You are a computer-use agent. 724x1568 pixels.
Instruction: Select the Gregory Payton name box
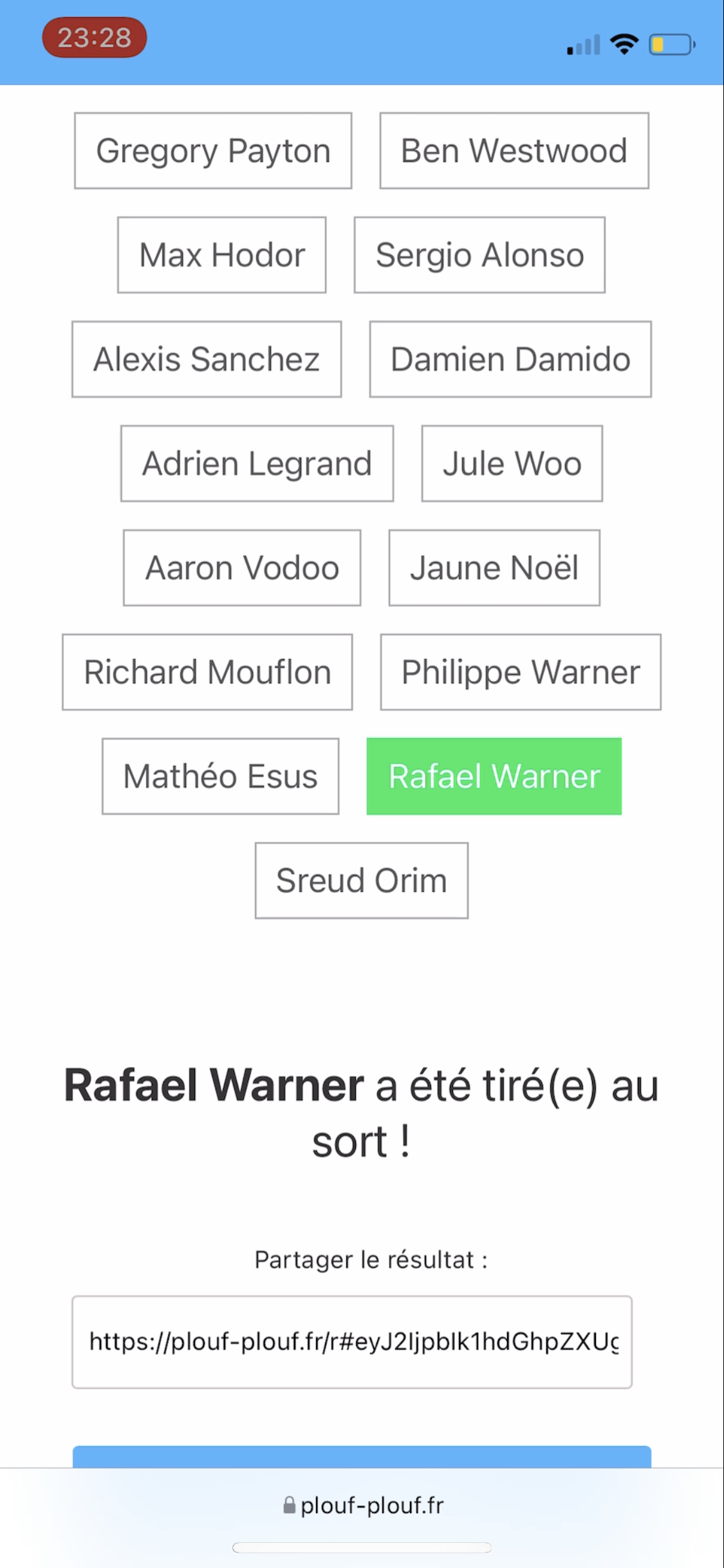click(x=213, y=151)
